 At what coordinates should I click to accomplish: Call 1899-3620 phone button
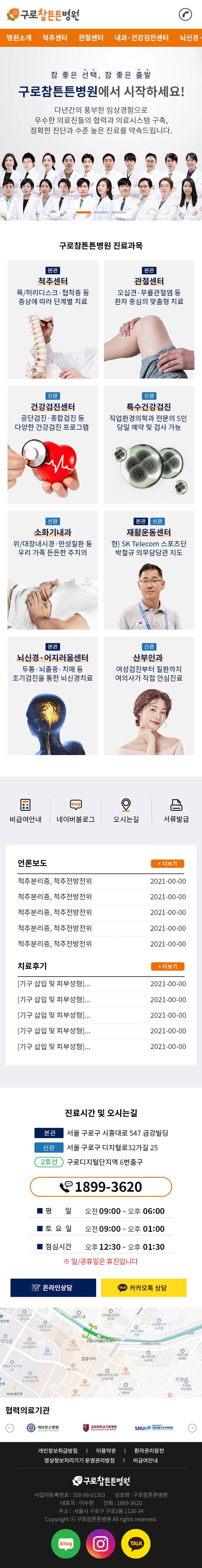pos(101,1186)
